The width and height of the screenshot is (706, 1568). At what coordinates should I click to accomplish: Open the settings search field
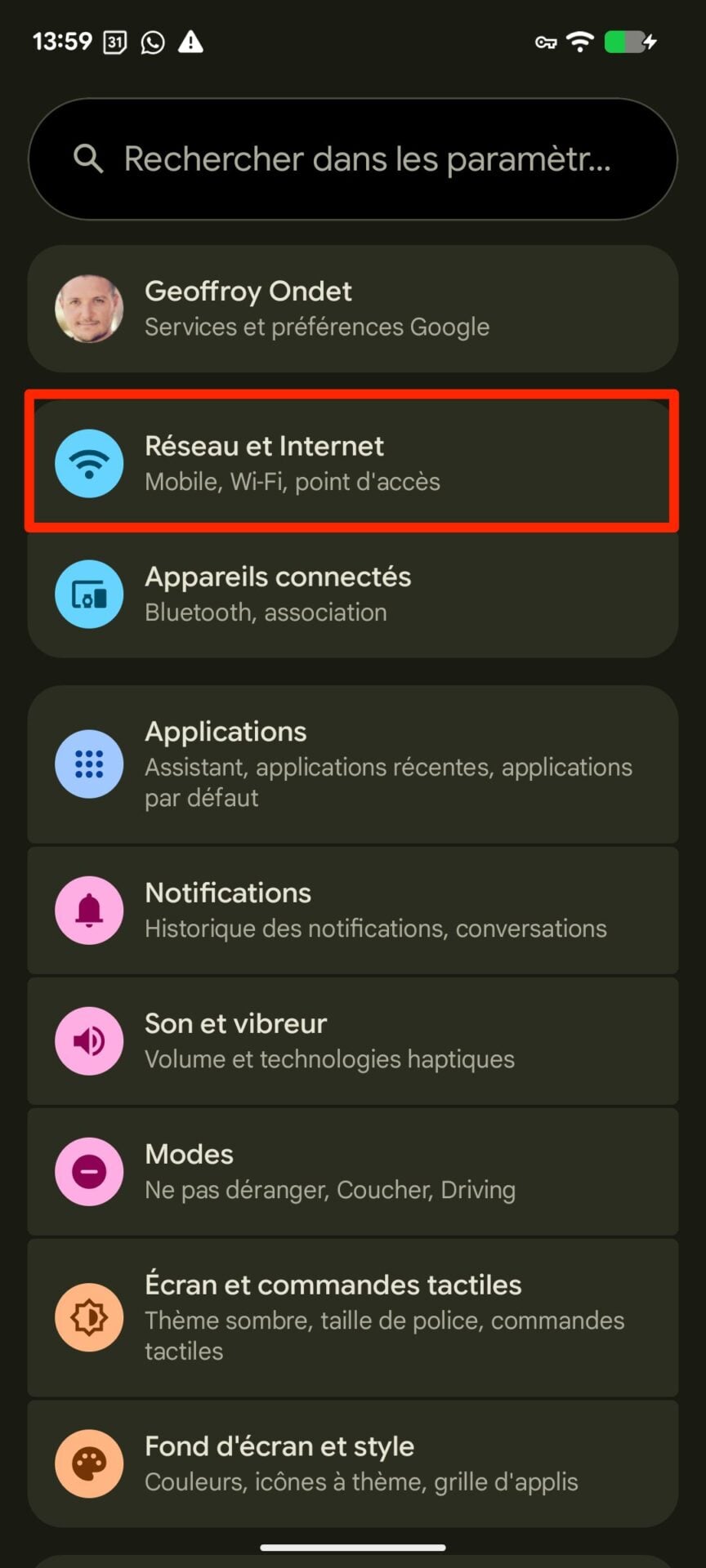[353, 158]
